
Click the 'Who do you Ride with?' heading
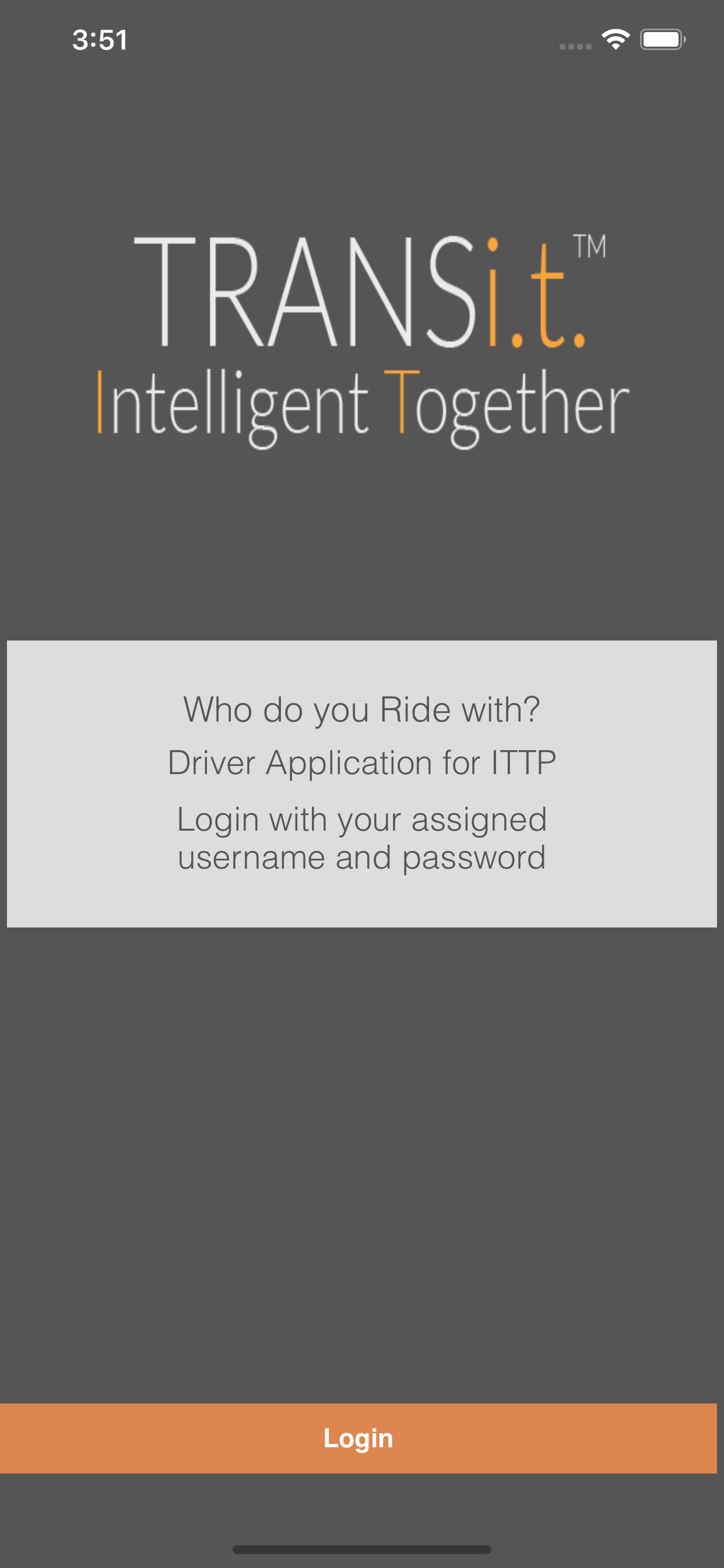pyautogui.click(x=361, y=708)
